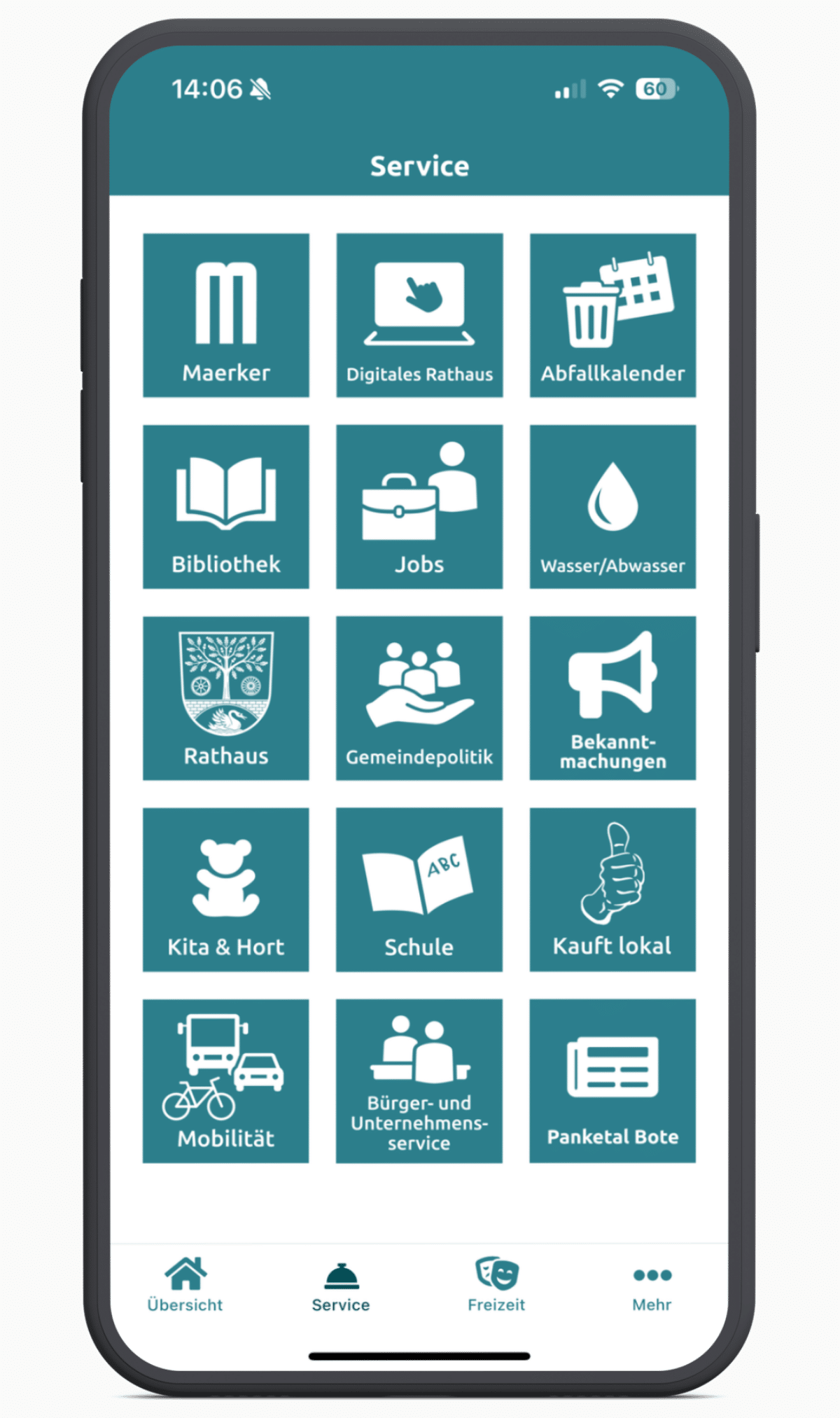Open the Mobilität tile
Image resolution: width=840 pixels, height=1418 pixels.
click(226, 1080)
